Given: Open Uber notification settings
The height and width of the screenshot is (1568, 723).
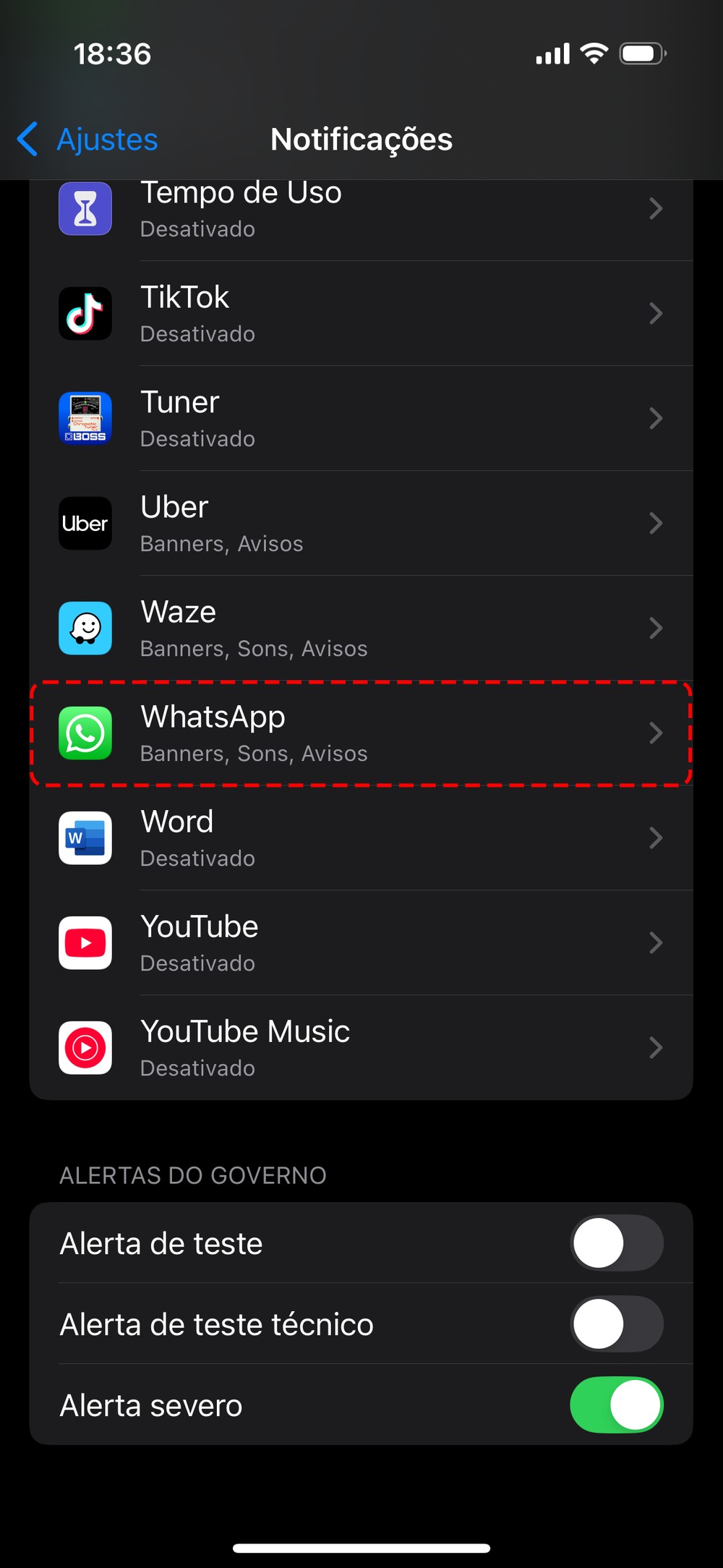Looking at the screenshot, I should pyautogui.click(x=361, y=524).
